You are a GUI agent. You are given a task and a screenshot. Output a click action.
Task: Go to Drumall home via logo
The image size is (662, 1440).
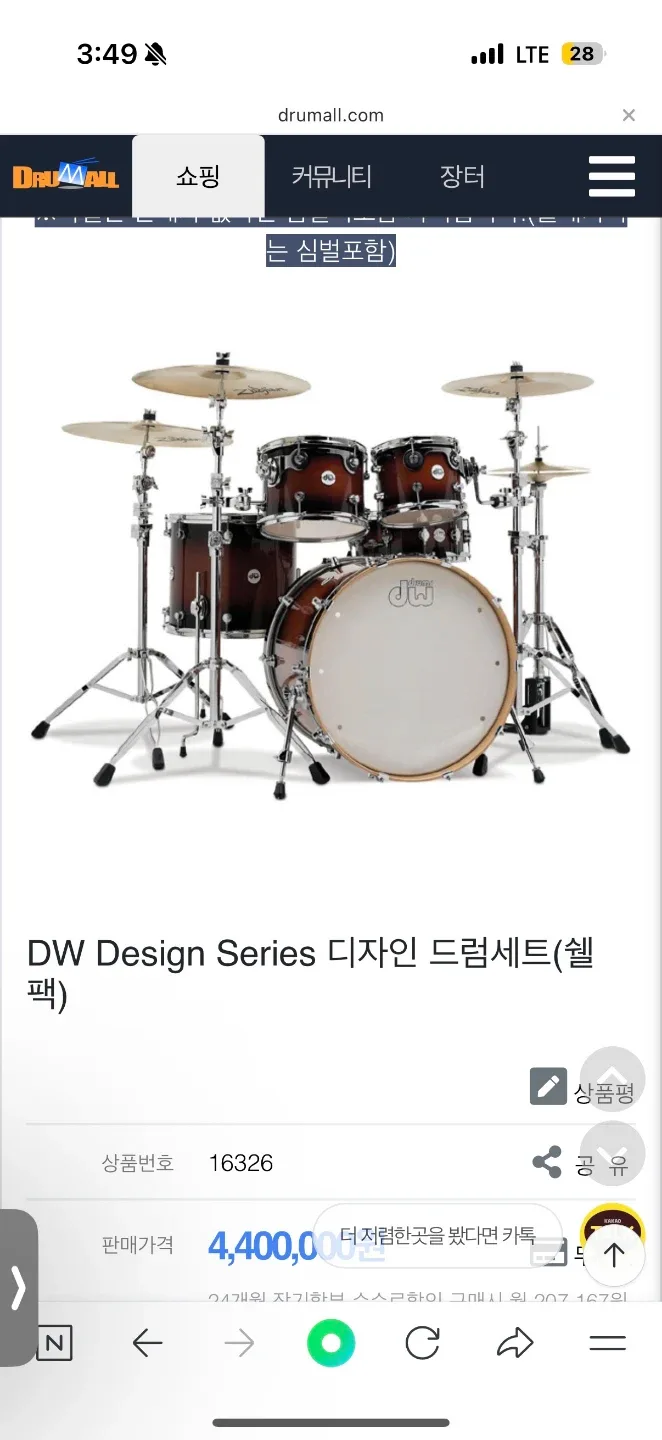(65, 176)
